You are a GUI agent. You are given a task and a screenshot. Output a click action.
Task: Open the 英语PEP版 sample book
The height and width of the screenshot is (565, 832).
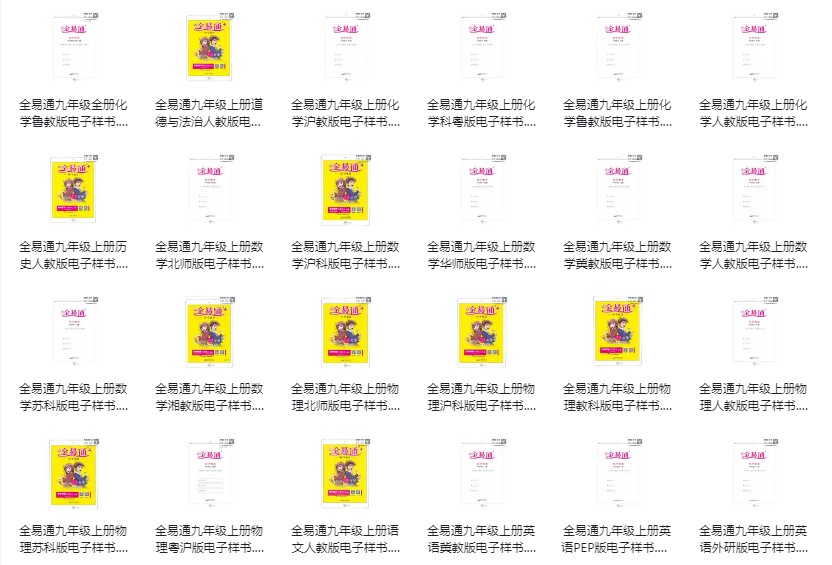(x=617, y=472)
